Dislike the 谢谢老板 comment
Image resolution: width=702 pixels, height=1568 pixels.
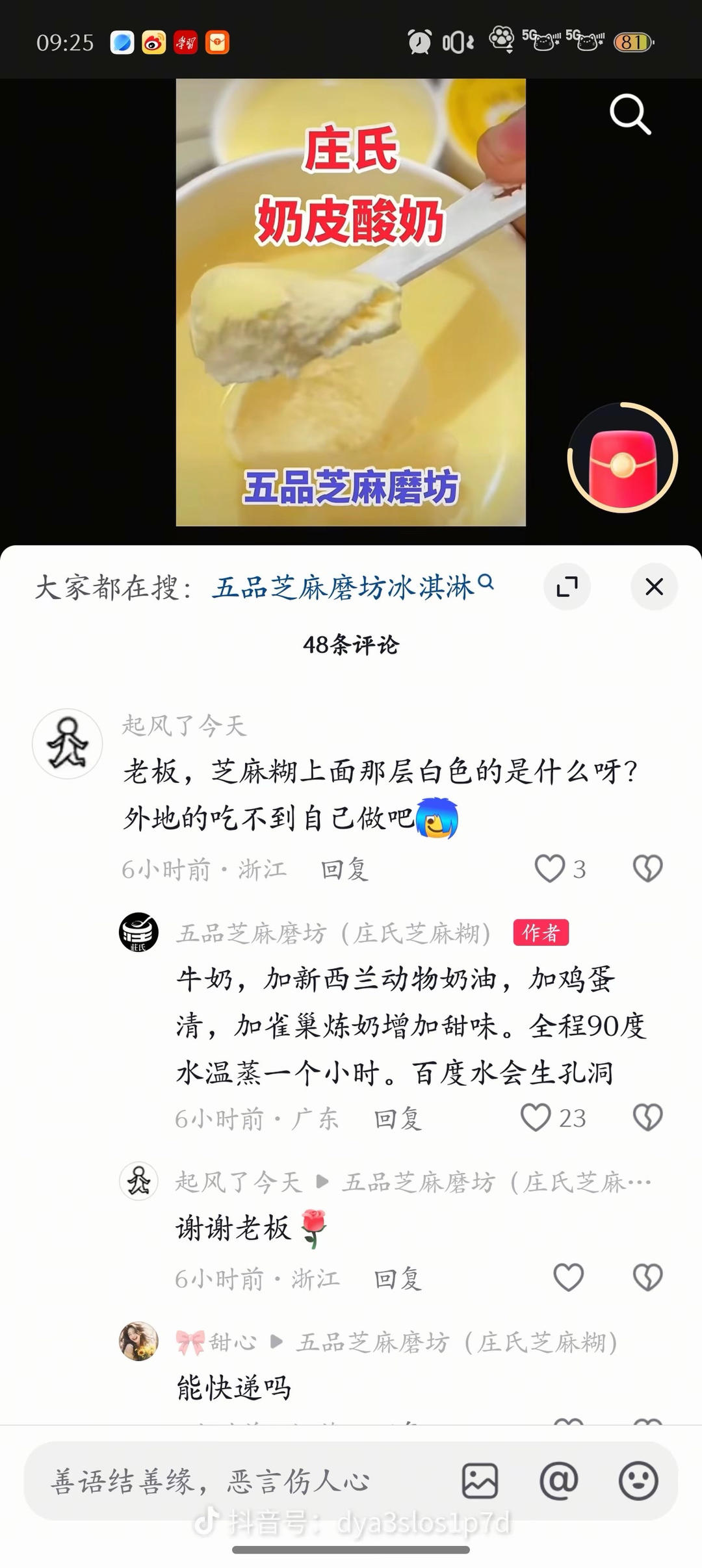tap(647, 1278)
